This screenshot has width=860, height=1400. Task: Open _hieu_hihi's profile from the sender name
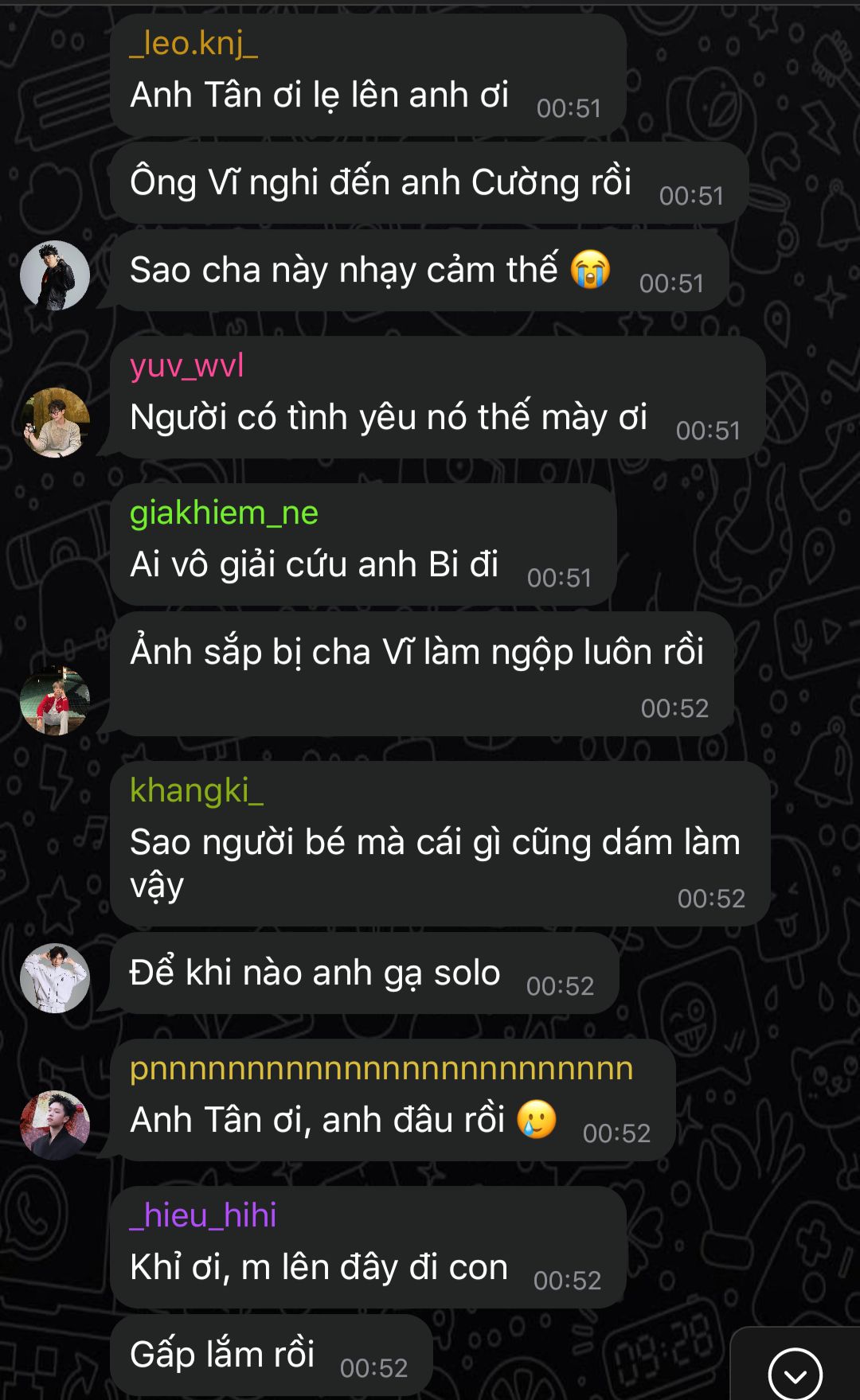click(x=203, y=1215)
